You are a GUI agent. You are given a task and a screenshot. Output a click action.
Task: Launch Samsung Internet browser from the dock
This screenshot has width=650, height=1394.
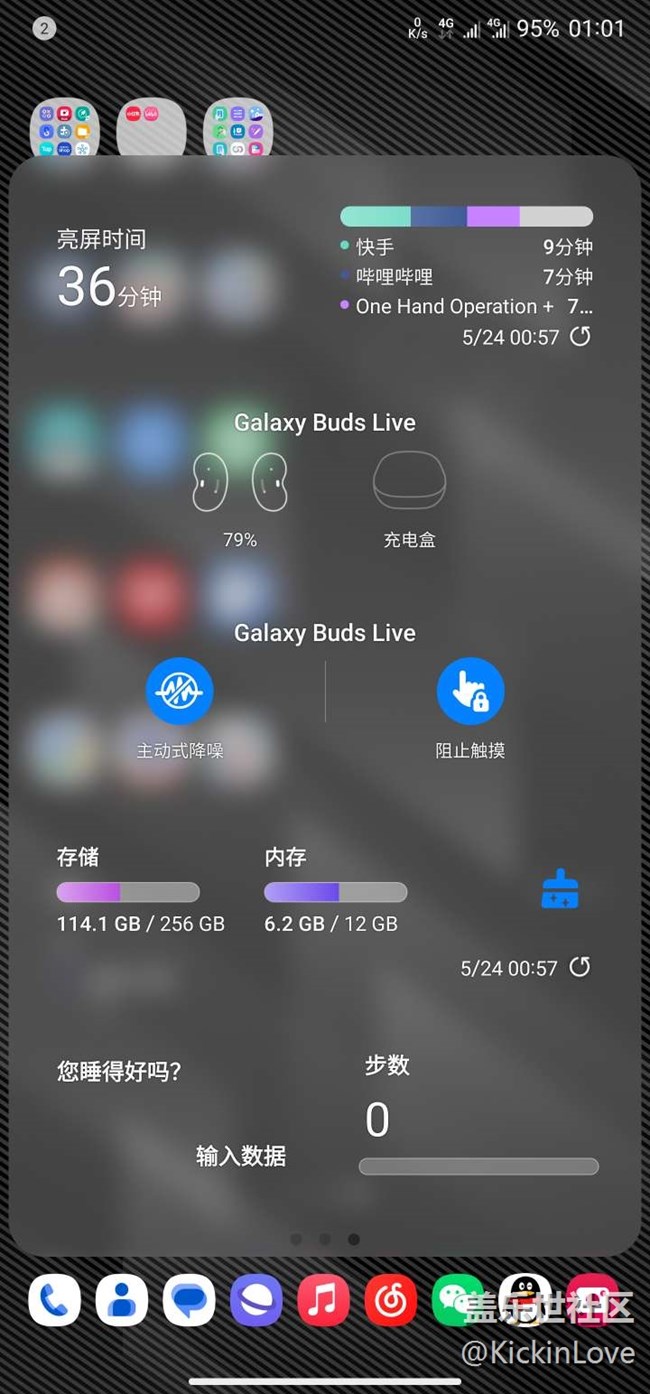256,1300
